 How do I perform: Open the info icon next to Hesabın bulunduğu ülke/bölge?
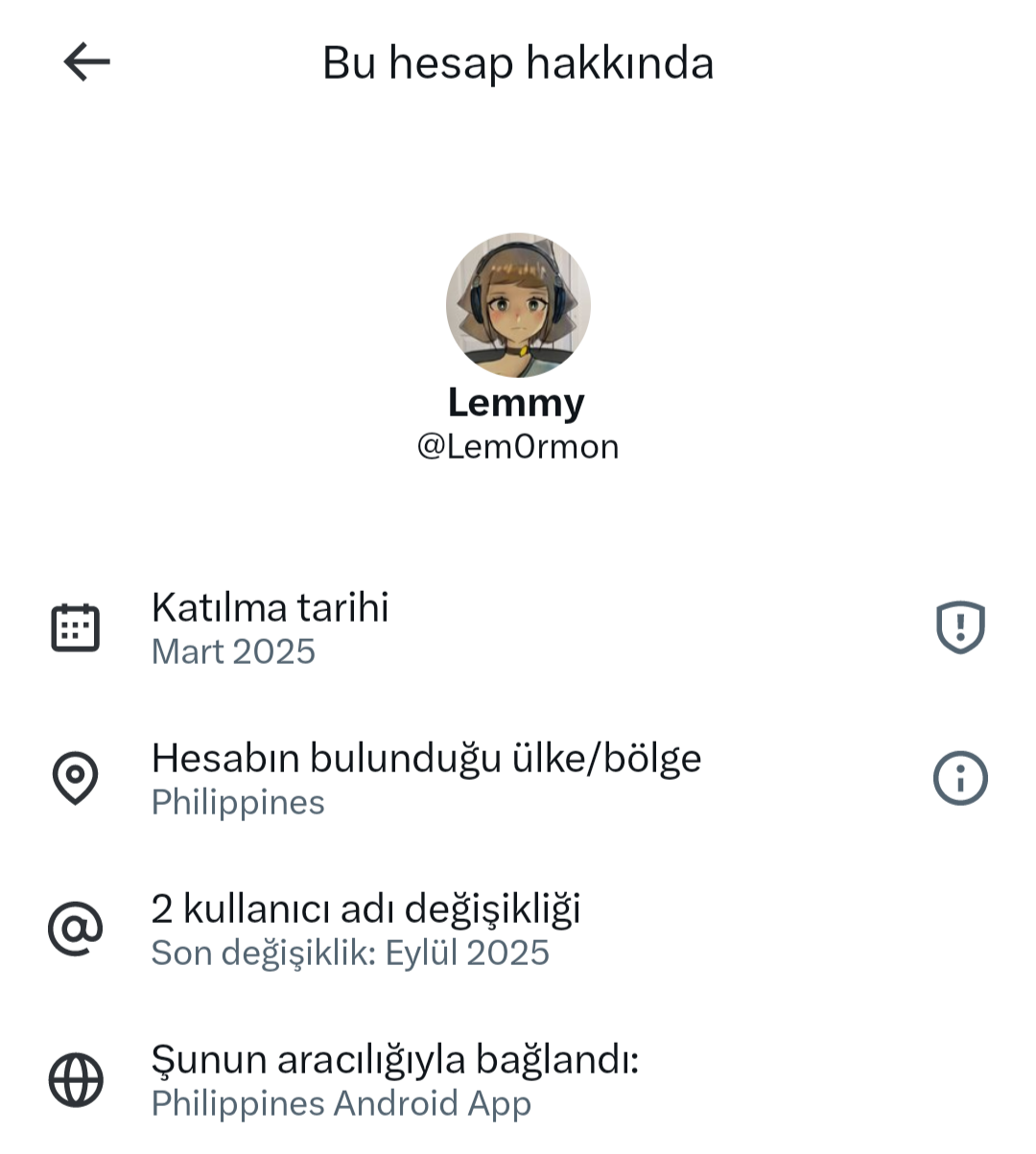(960, 778)
